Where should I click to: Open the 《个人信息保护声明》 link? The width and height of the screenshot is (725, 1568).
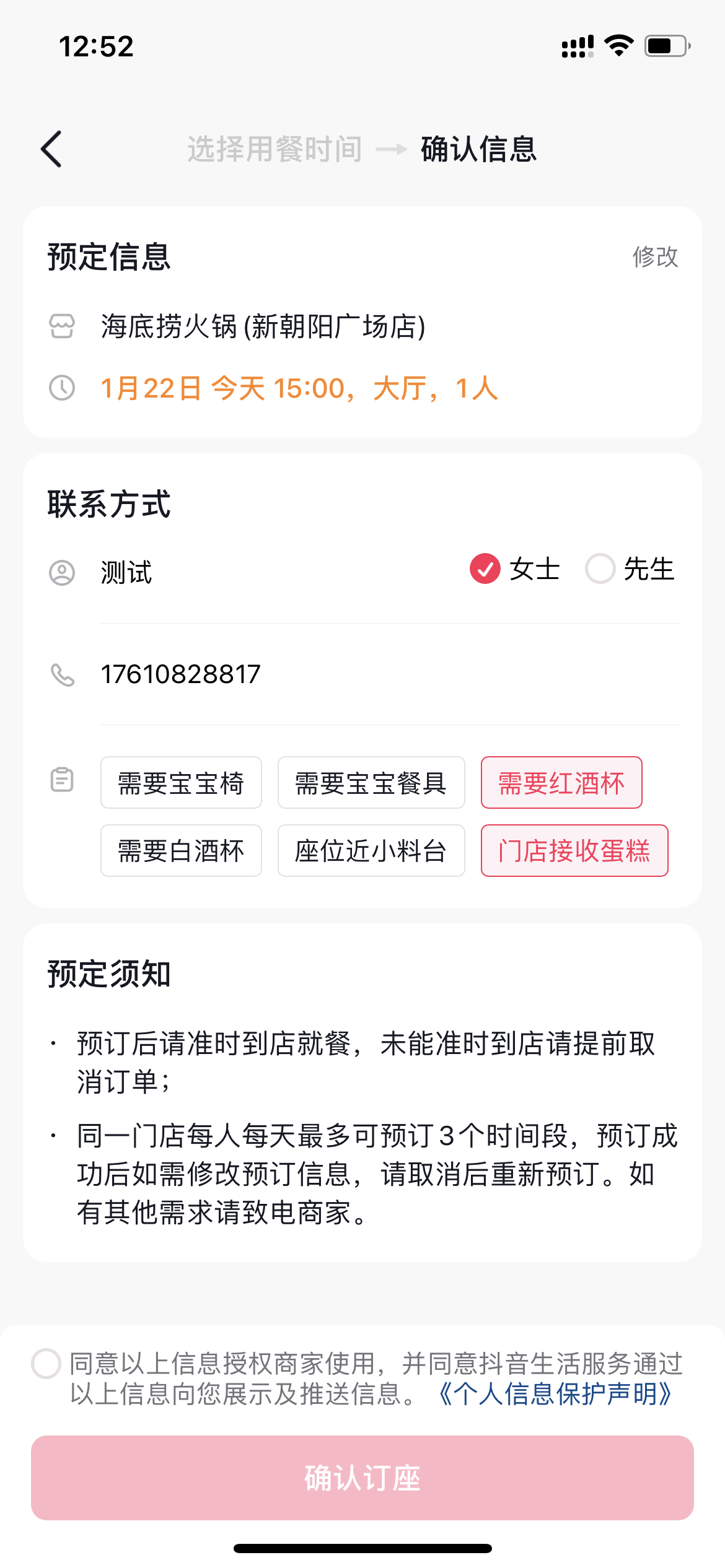555,1395
